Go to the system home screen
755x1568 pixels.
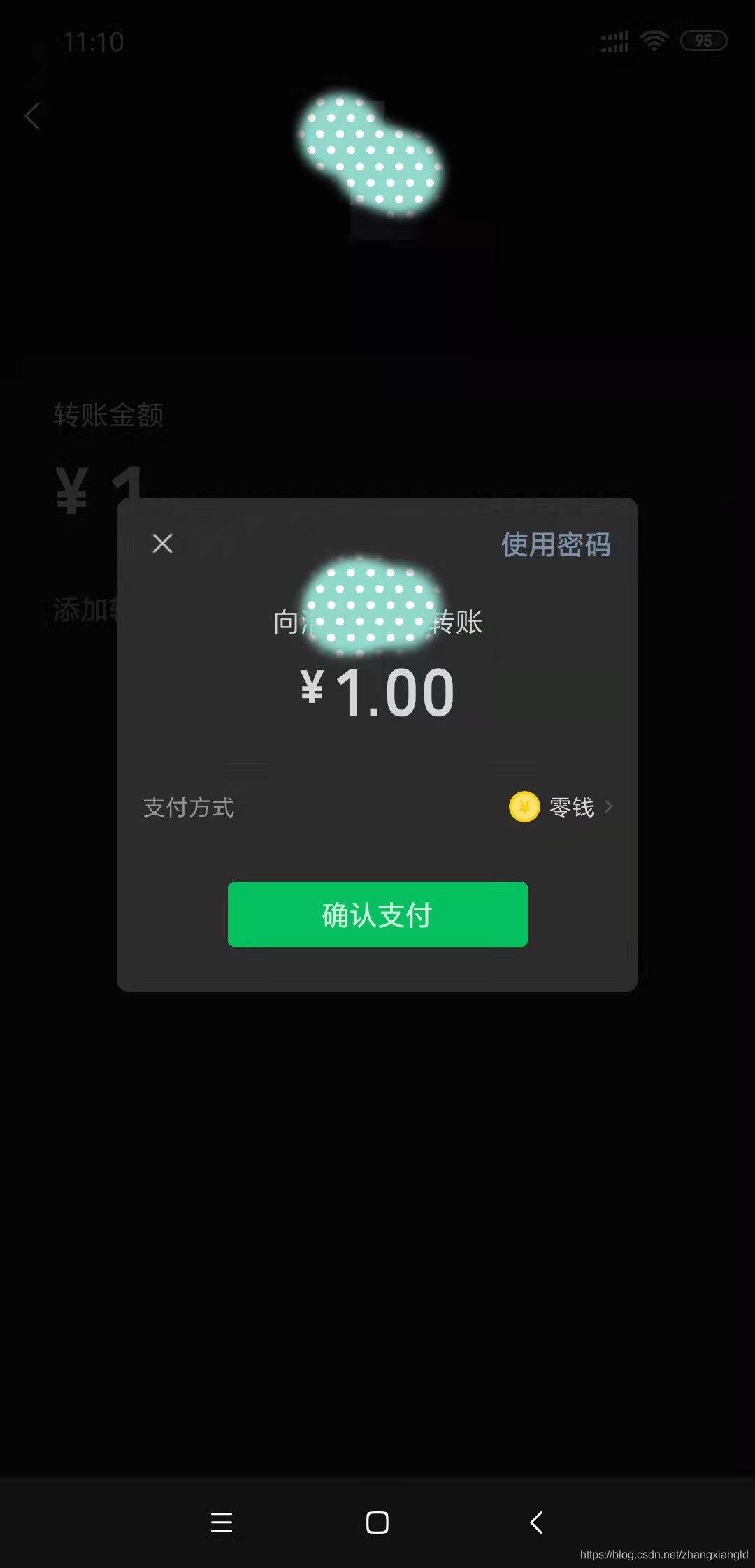pyautogui.click(x=377, y=1522)
